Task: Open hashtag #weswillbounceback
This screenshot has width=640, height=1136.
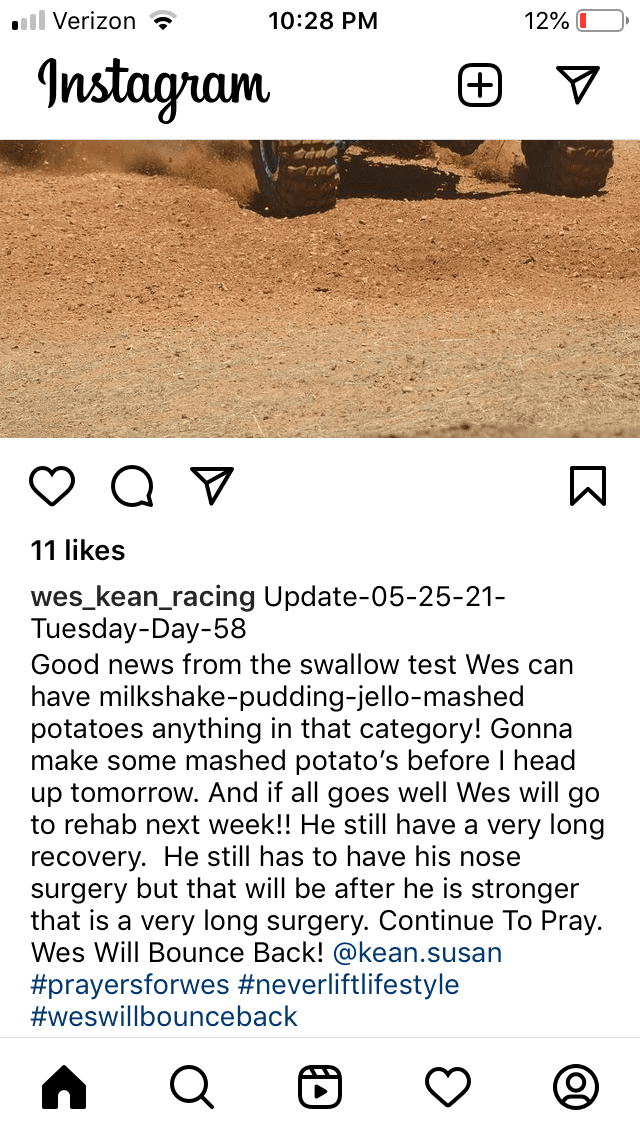Action: point(165,1017)
